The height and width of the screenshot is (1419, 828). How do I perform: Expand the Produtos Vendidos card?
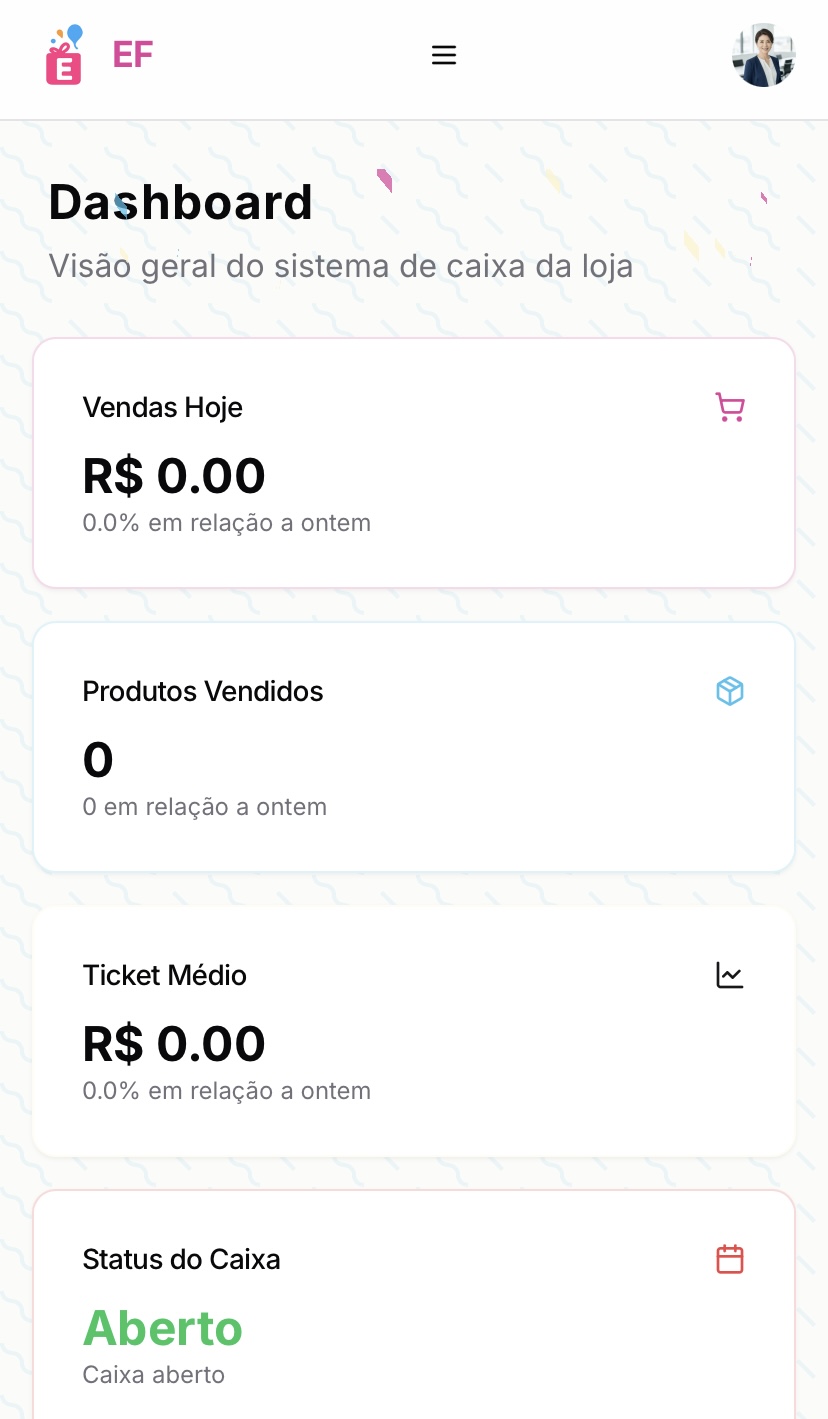[414, 746]
